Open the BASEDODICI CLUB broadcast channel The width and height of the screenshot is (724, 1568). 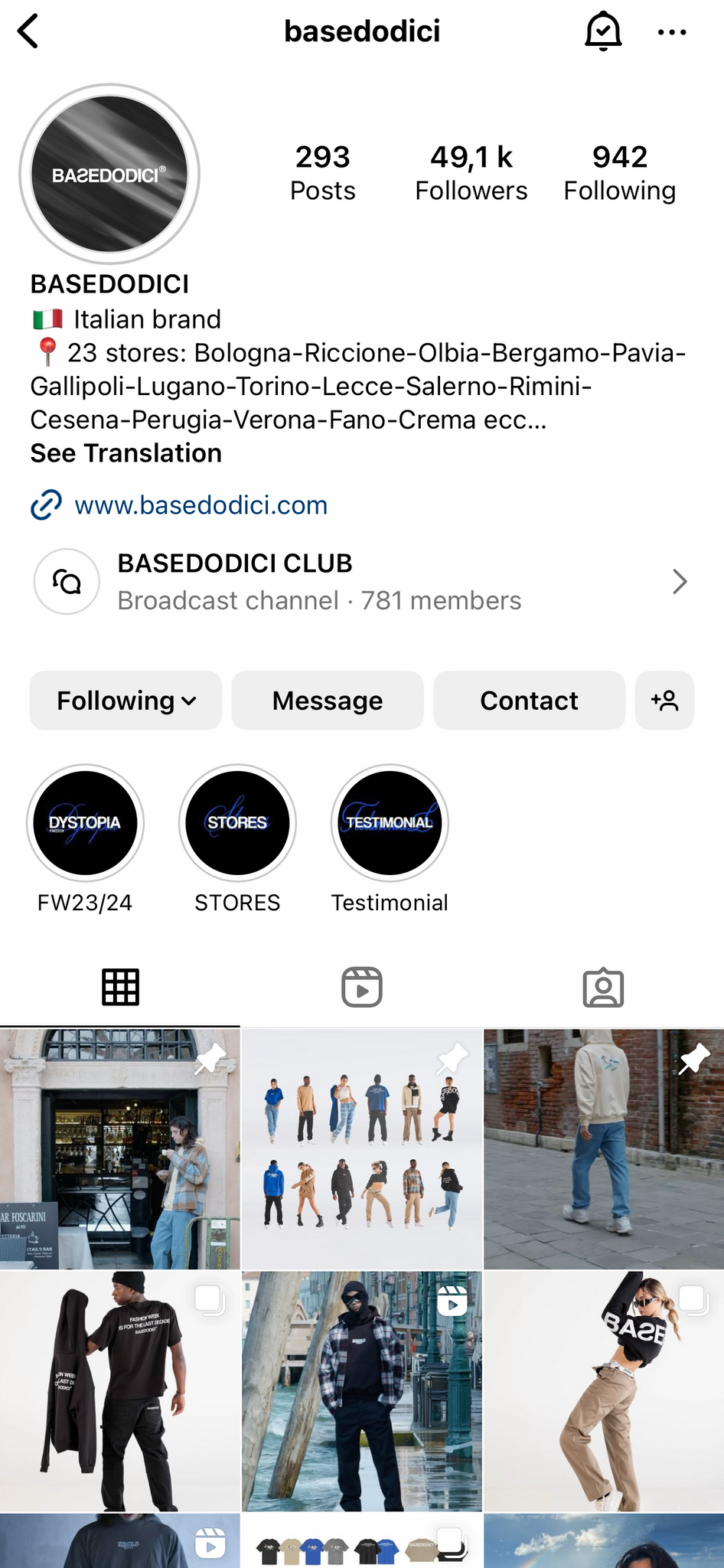[x=361, y=582]
